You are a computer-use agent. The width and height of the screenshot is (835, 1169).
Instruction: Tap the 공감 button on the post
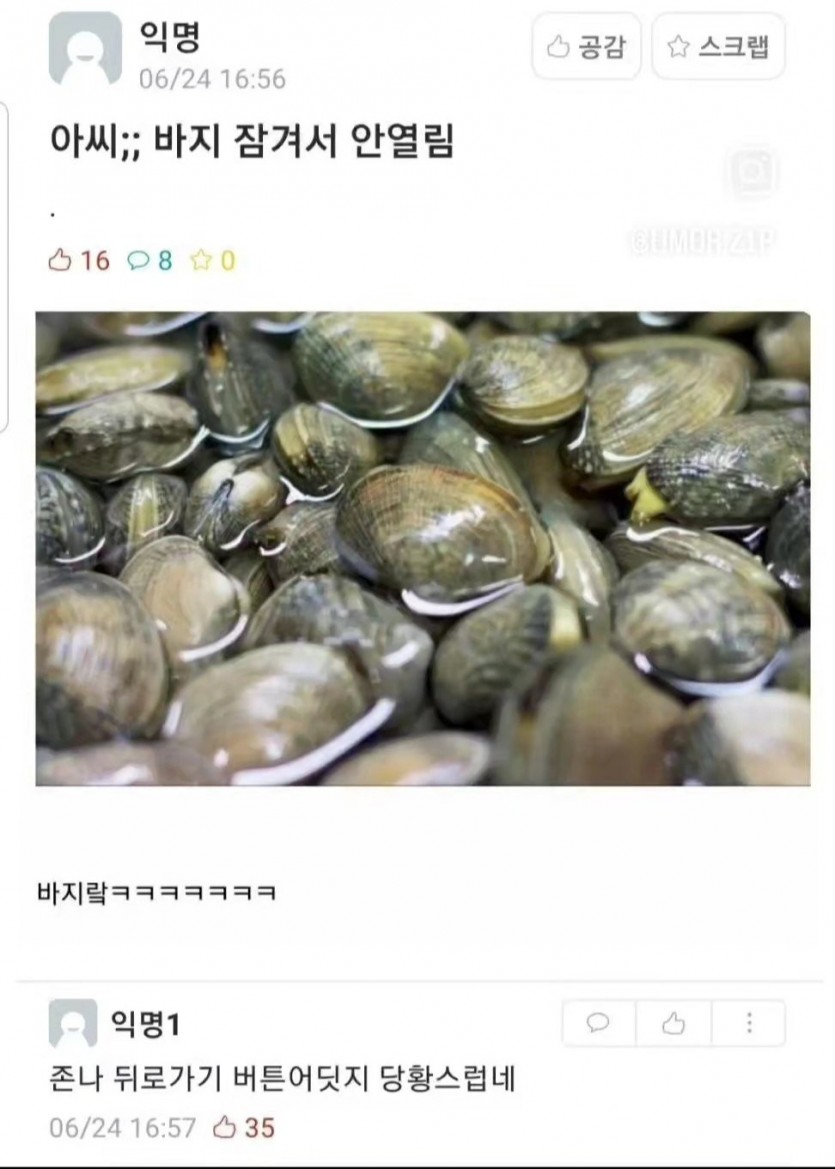coord(587,47)
